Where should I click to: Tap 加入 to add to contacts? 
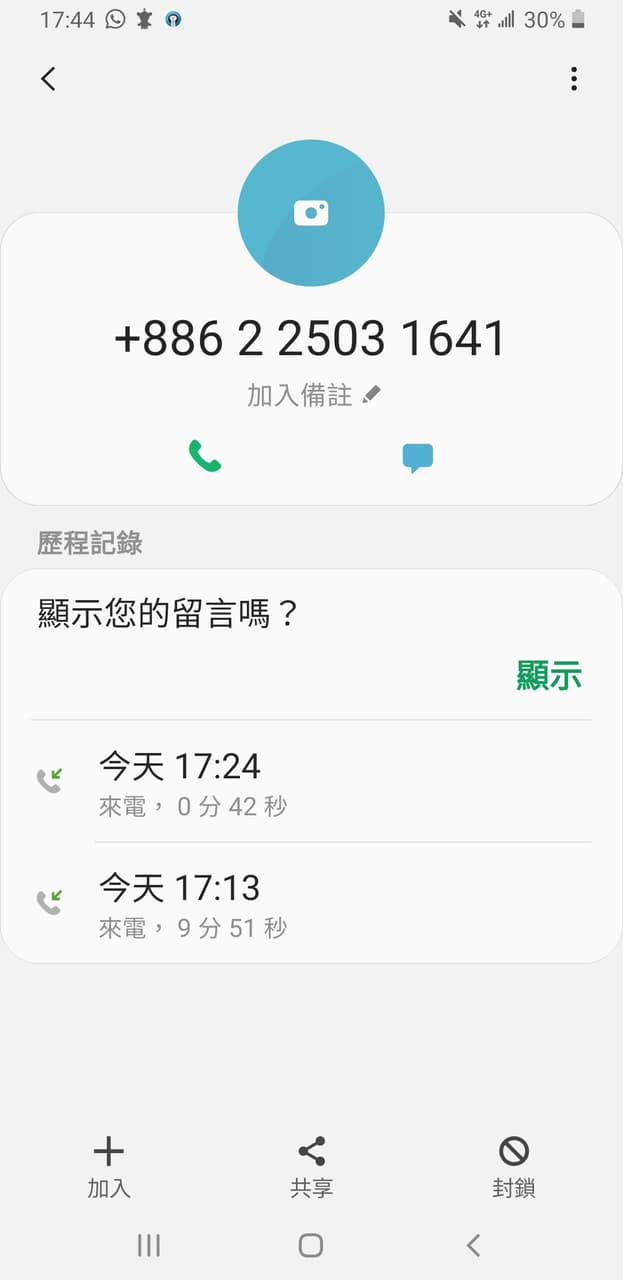click(109, 1166)
